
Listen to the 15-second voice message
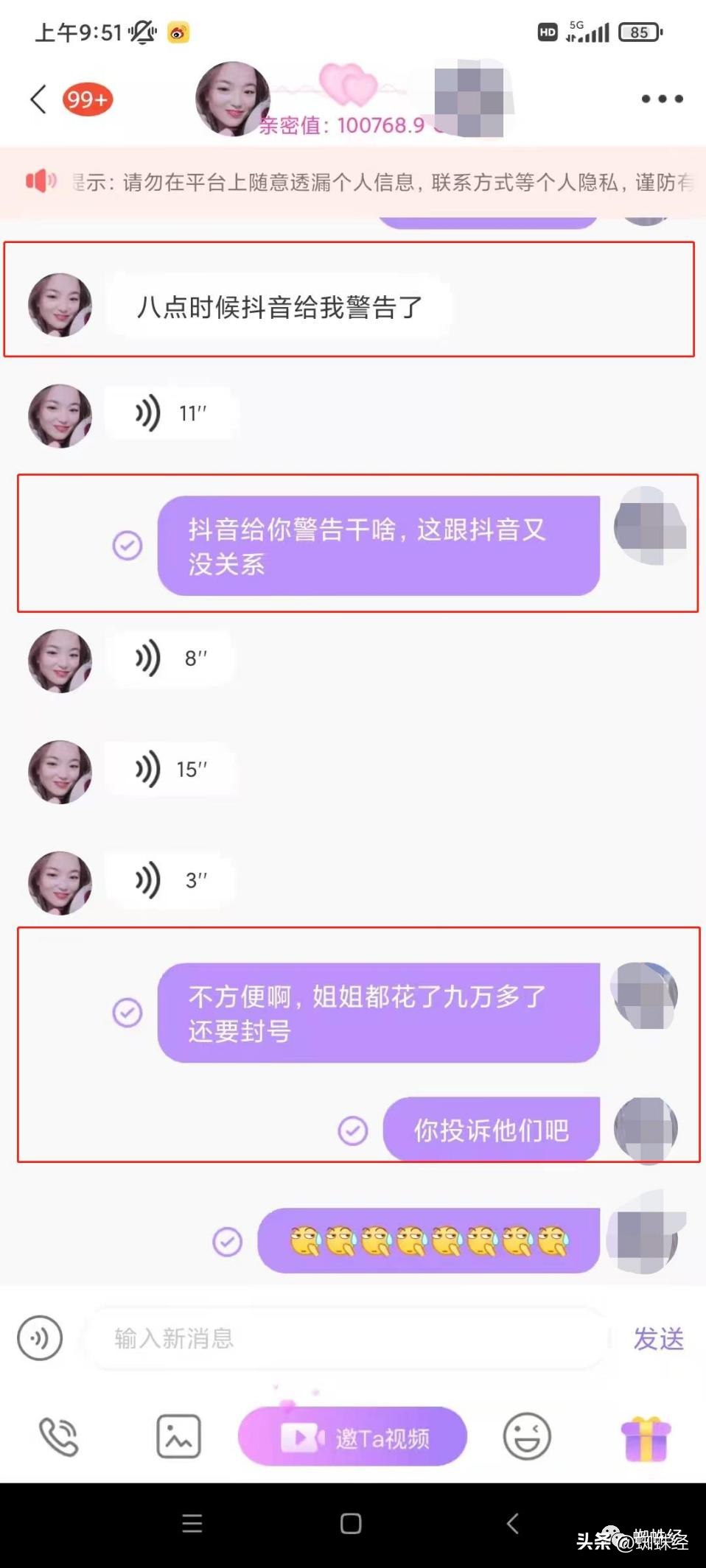(171, 770)
